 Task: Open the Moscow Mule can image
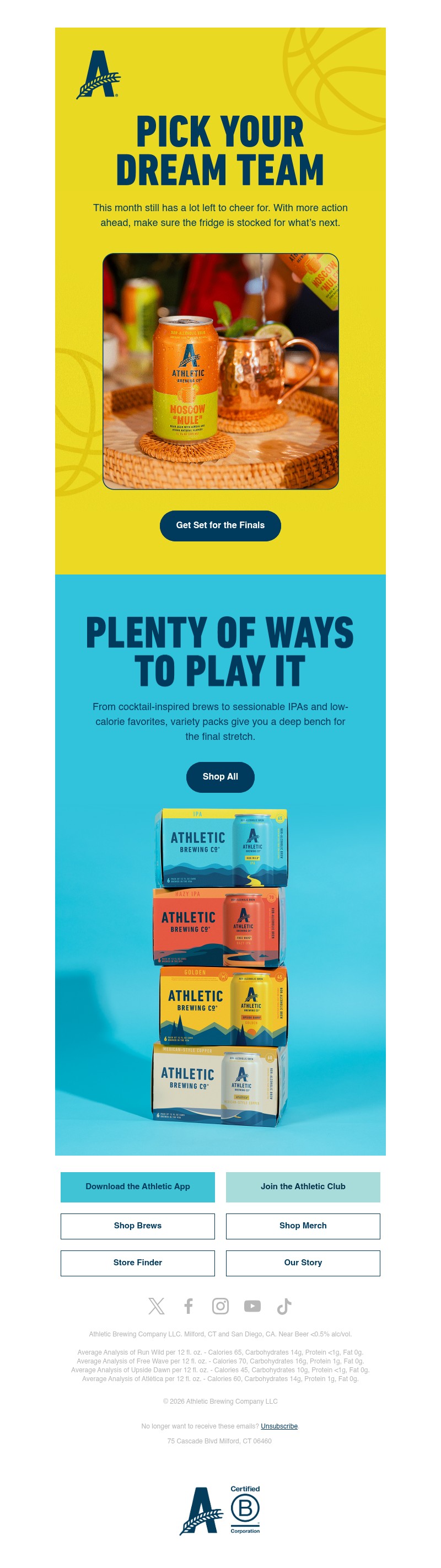pyautogui.click(x=220, y=370)
